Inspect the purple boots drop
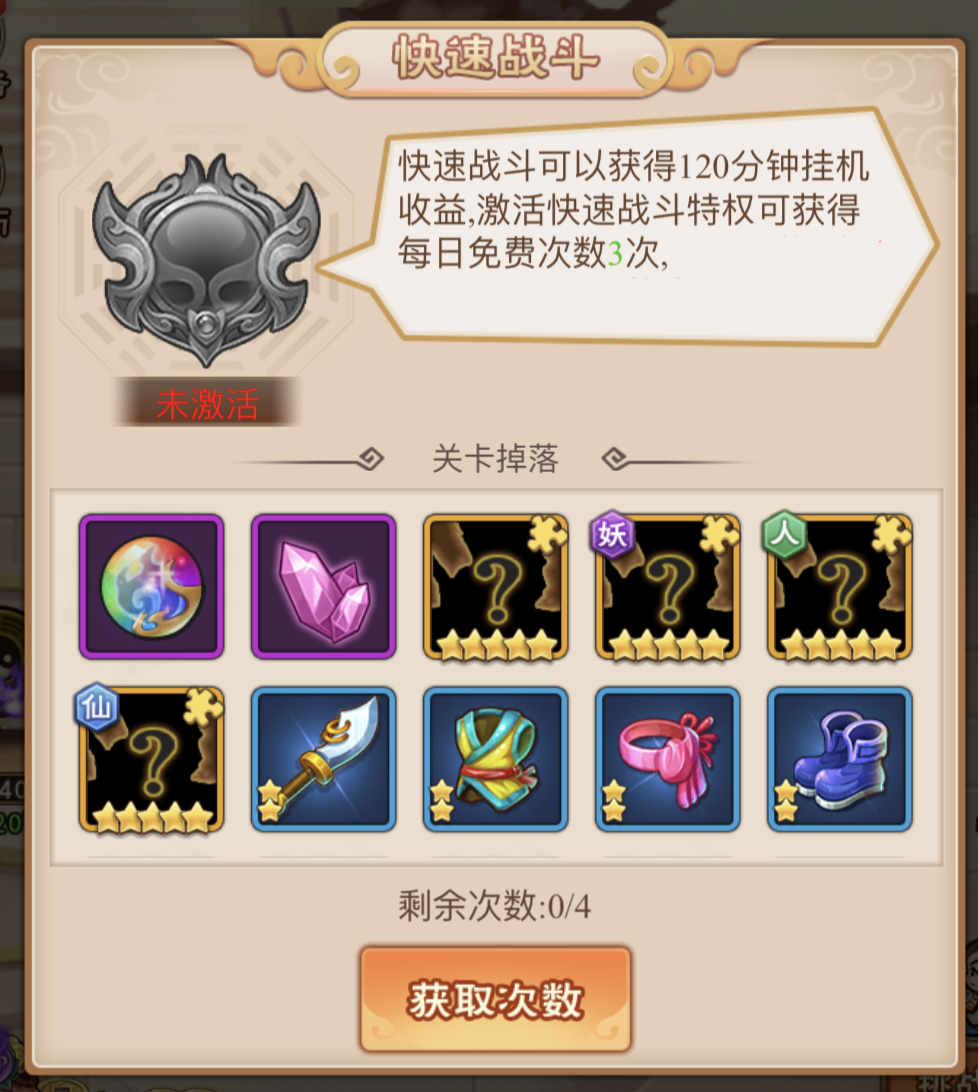 point(839,759)
